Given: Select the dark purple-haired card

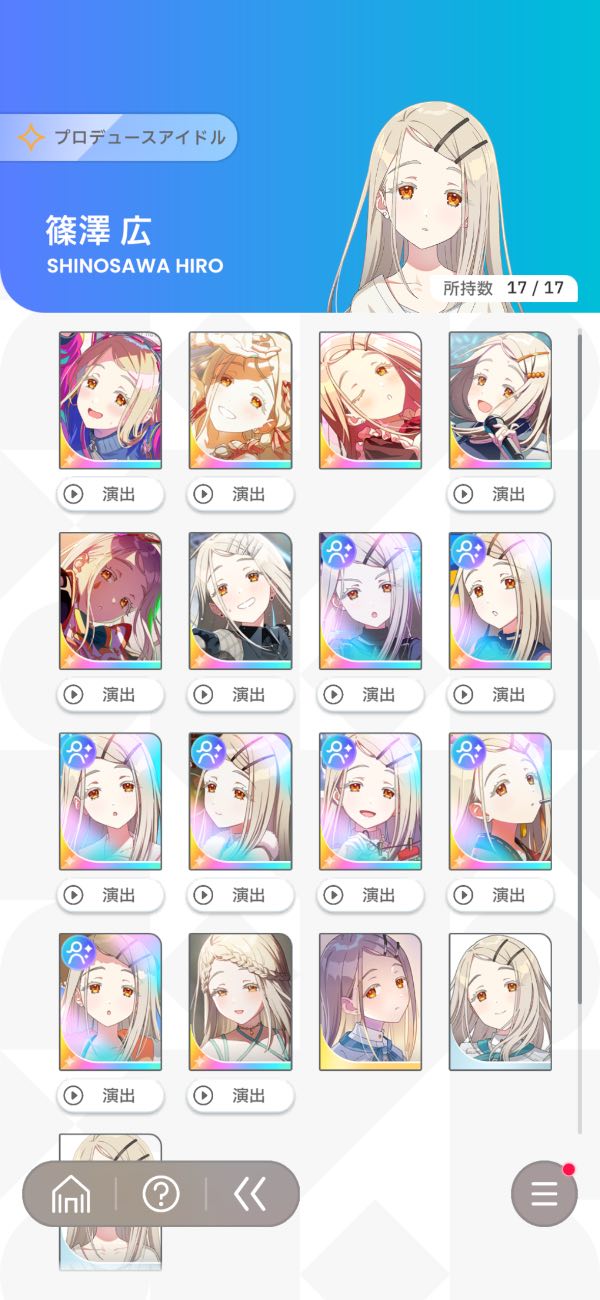Looking at the screenshot, I should [370, 1002].
